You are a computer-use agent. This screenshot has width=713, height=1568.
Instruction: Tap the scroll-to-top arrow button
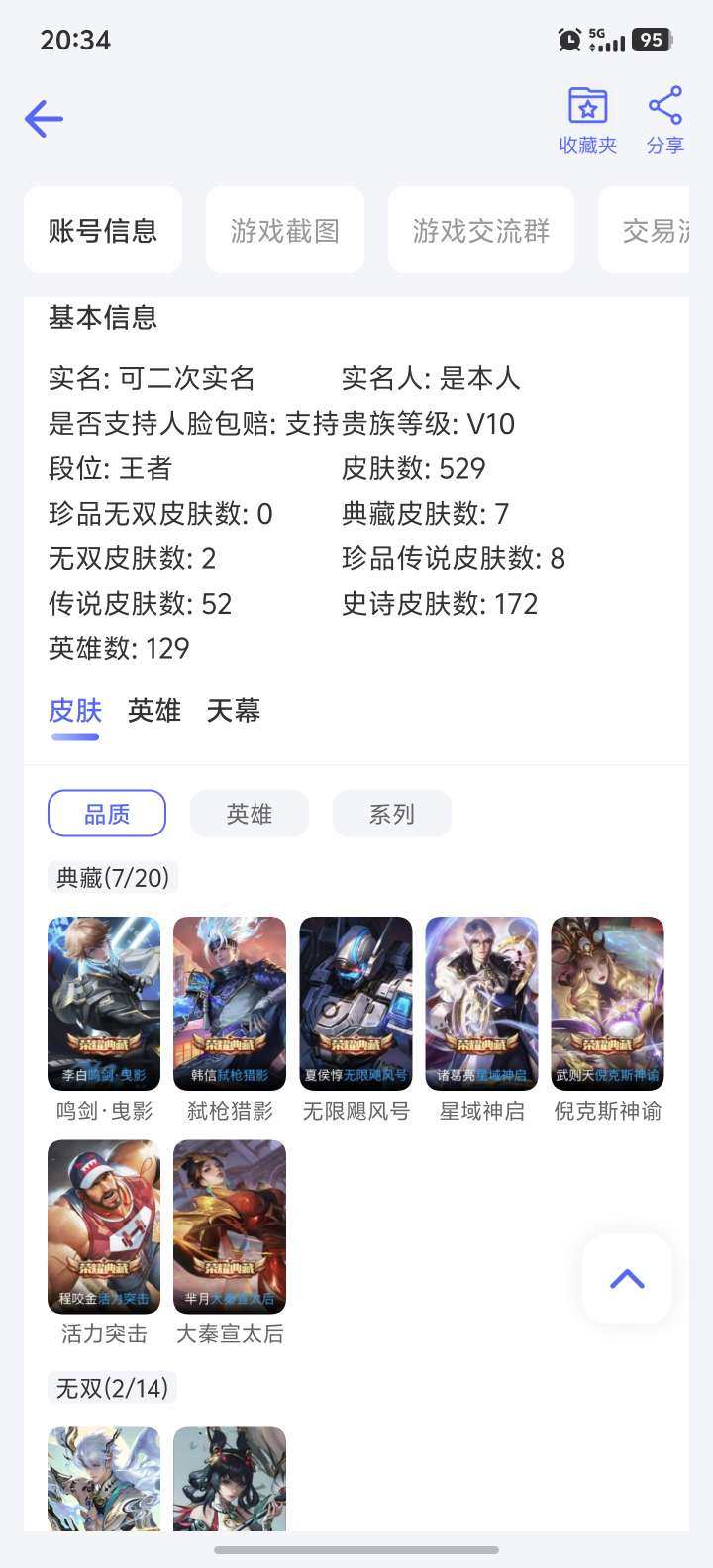pos(625,1278)
